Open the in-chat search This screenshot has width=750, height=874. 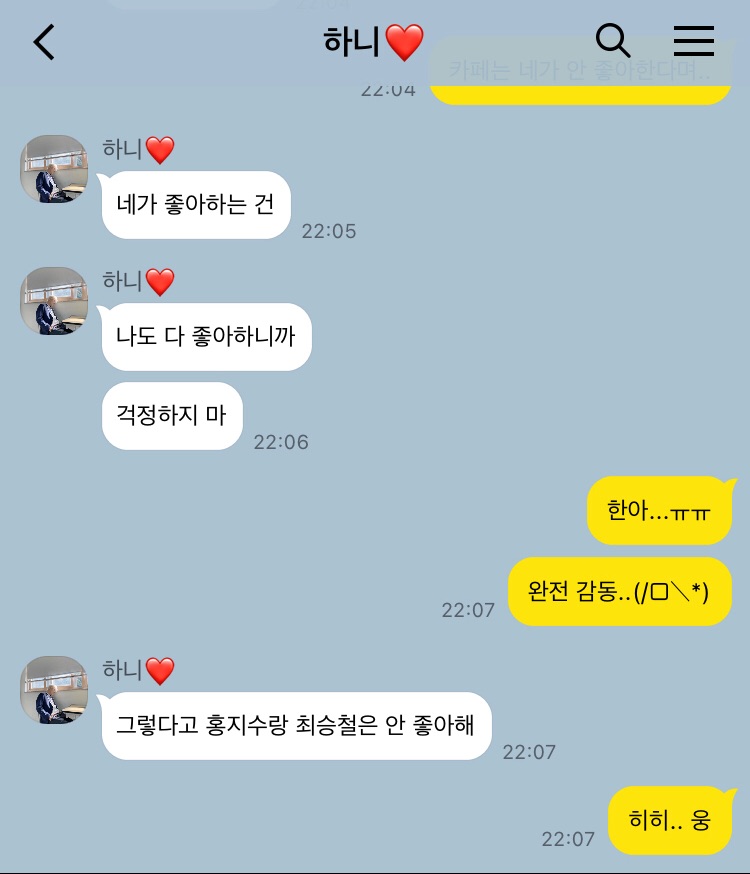tap(613, 42)
